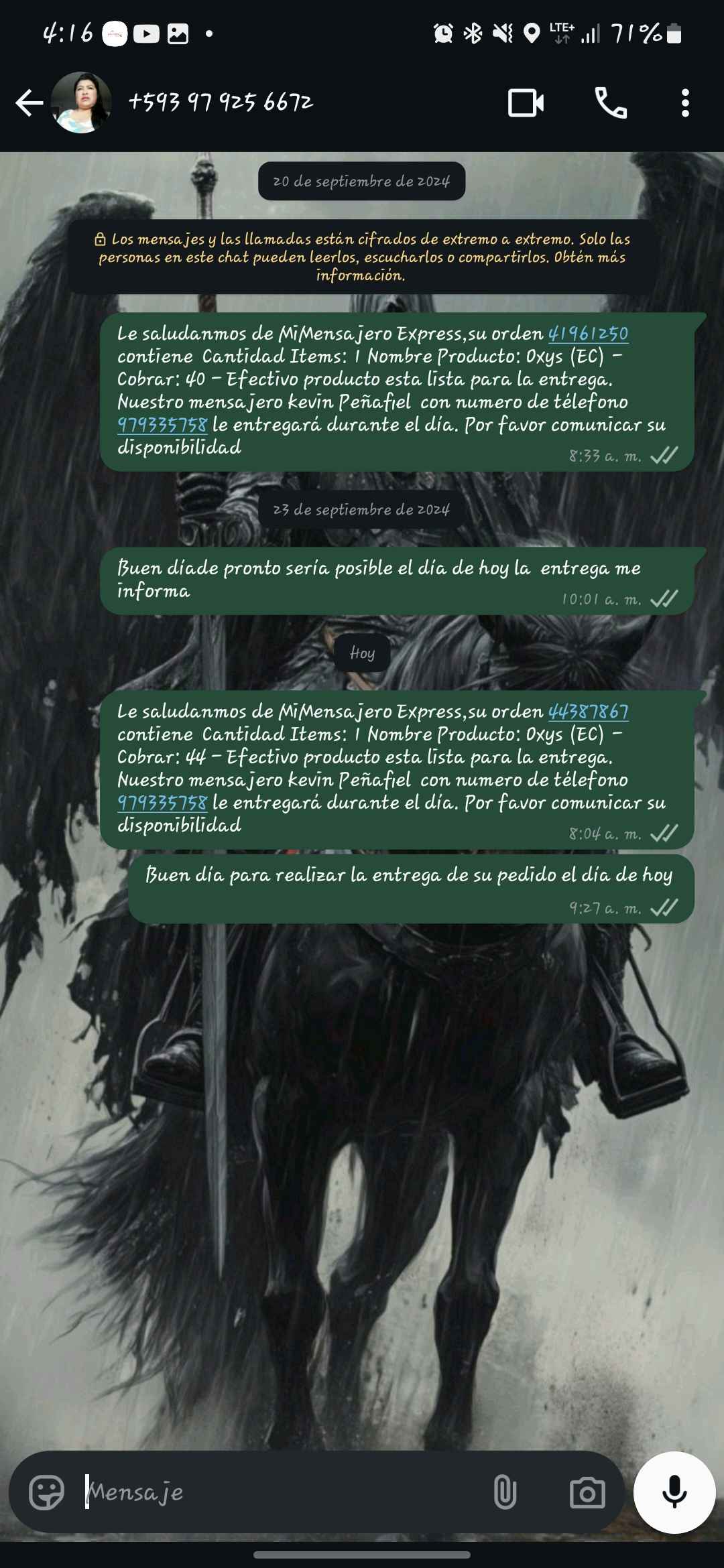Record a voice message
The width and height of the screenshot is (724, 1568).
[x=674, y=1492]
